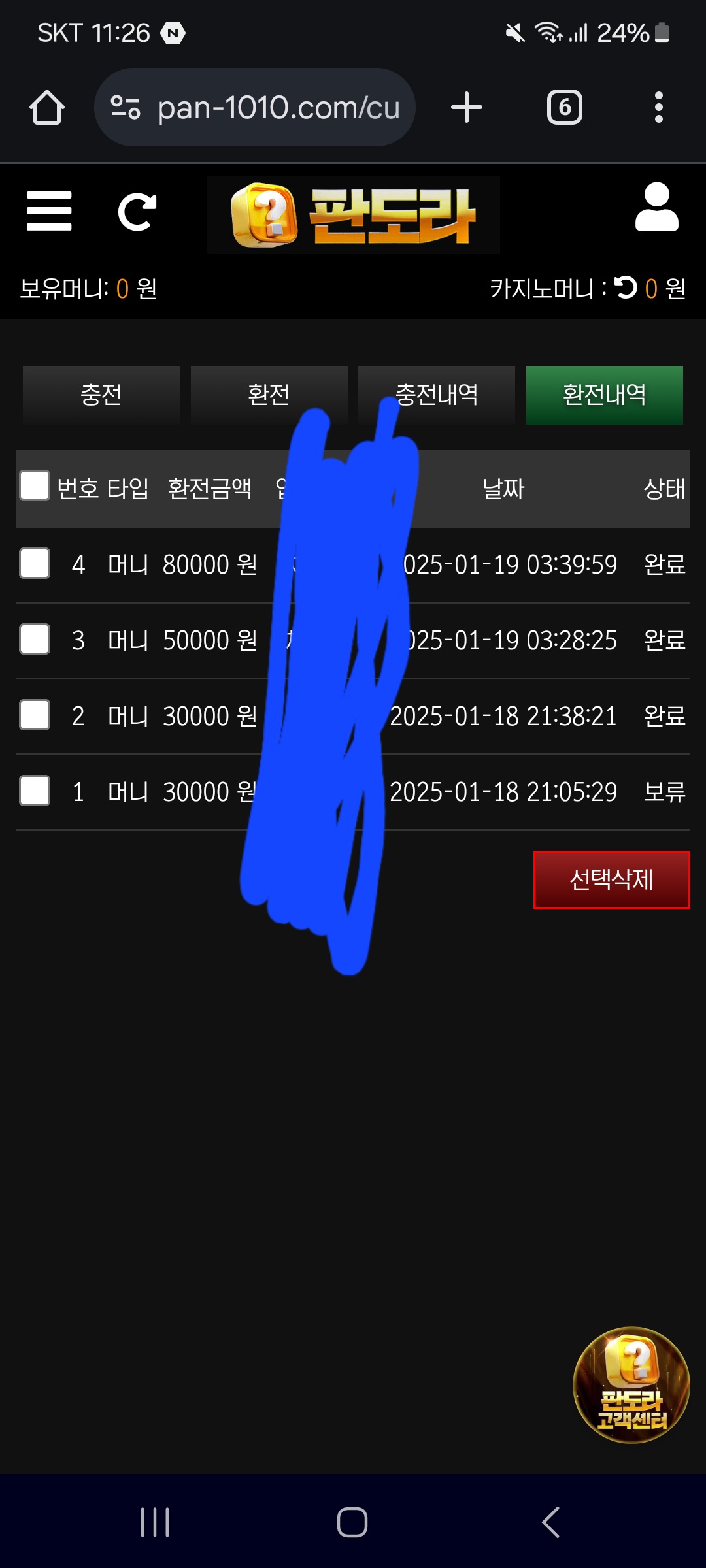
Task: Go back with the system back button
Action: pos(550,1522)
